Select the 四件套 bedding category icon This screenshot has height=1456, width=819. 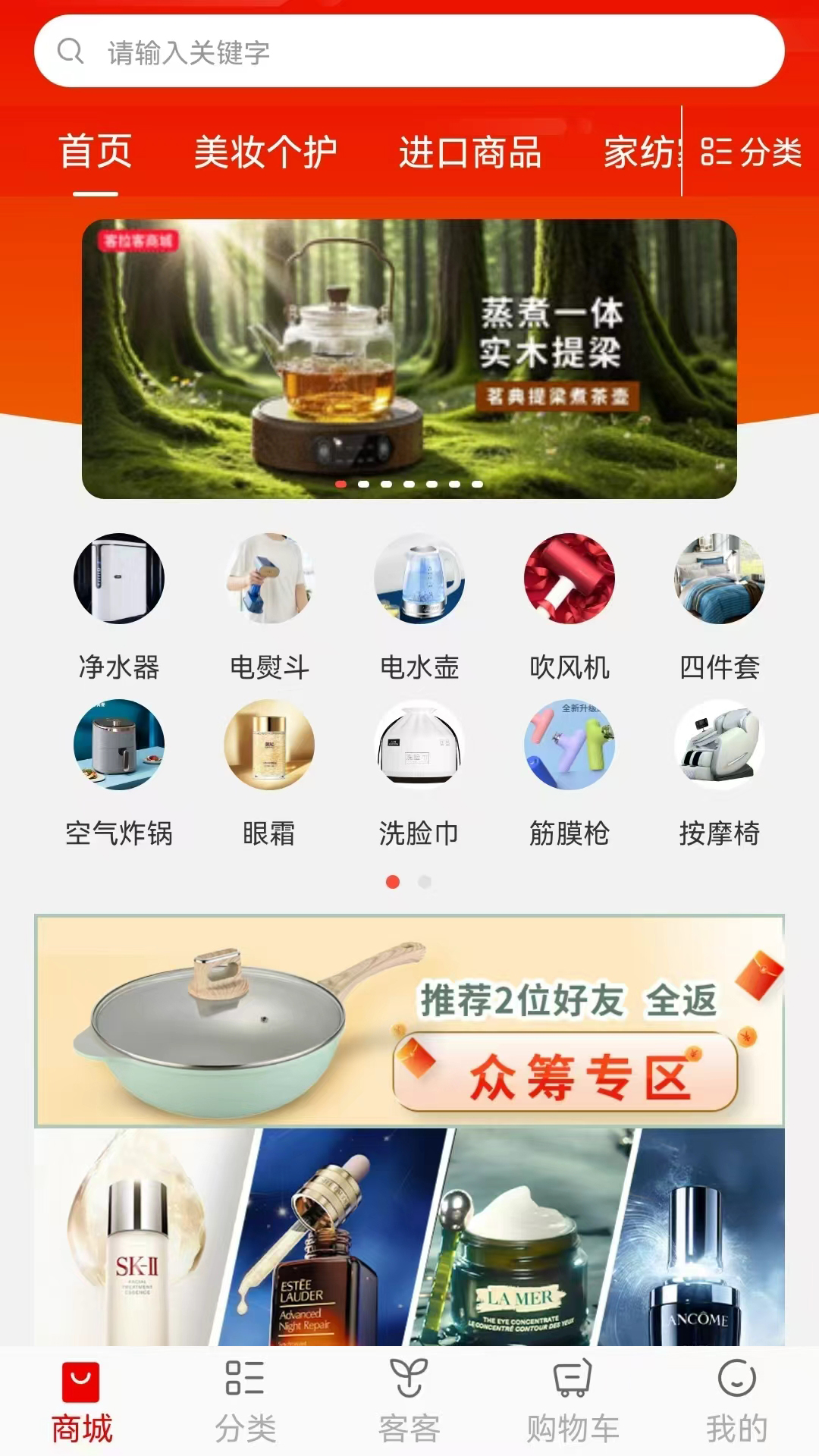[x=720, y=579]
